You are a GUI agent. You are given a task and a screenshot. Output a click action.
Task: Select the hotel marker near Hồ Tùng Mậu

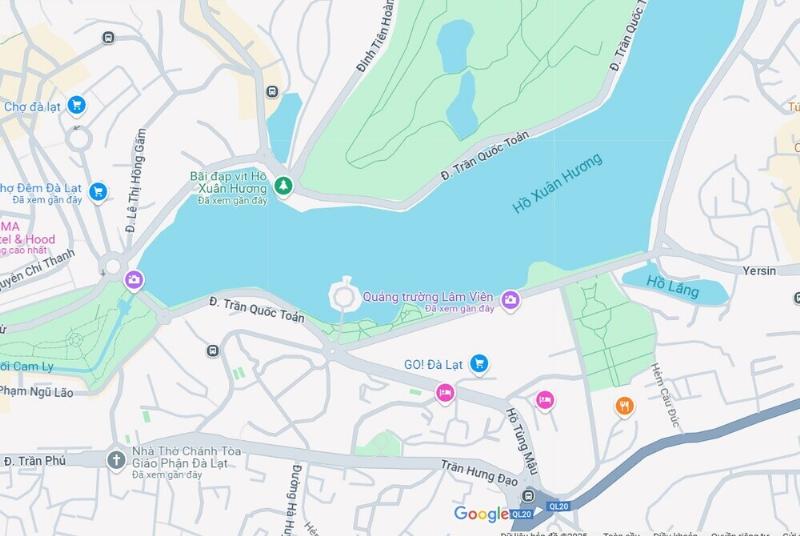(545, 400)
